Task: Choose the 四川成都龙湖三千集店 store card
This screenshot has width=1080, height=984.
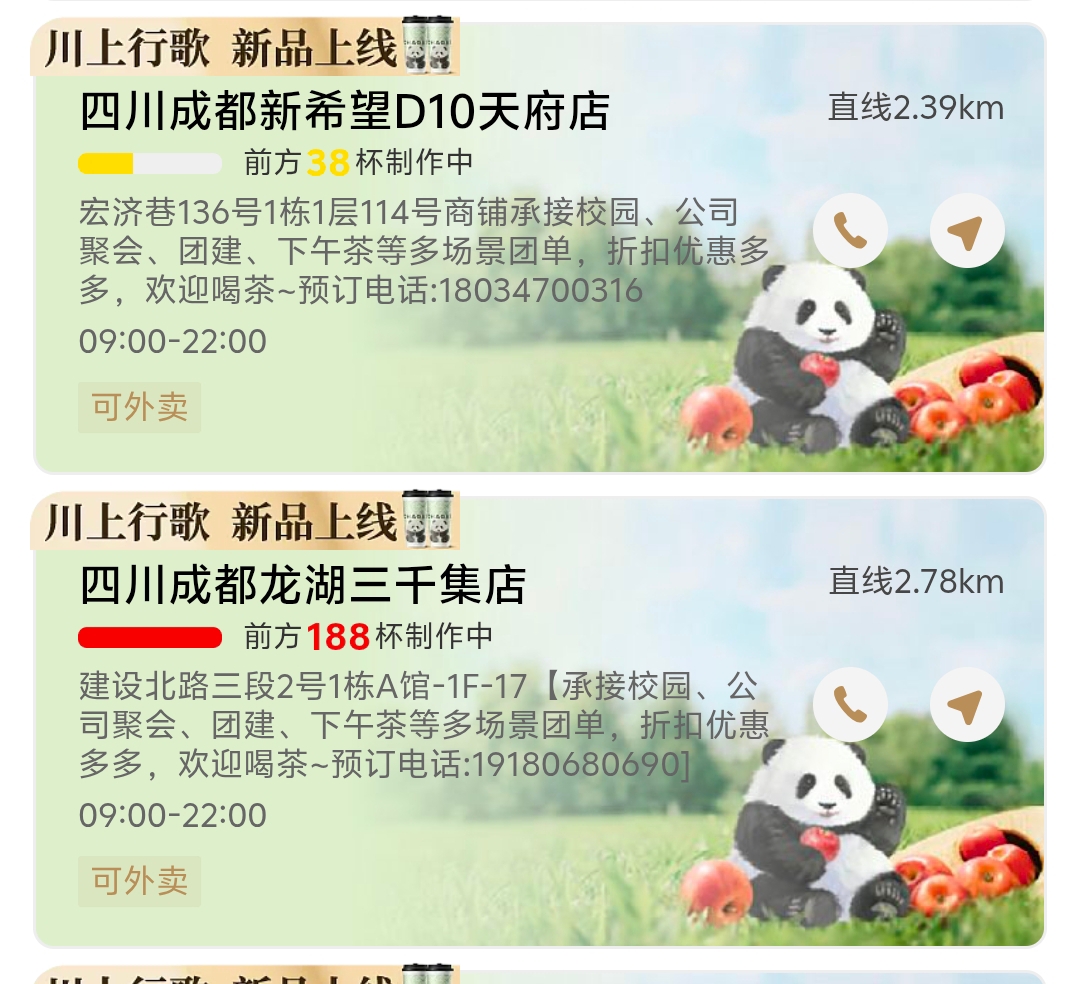Action: click(x=302, y=586)
